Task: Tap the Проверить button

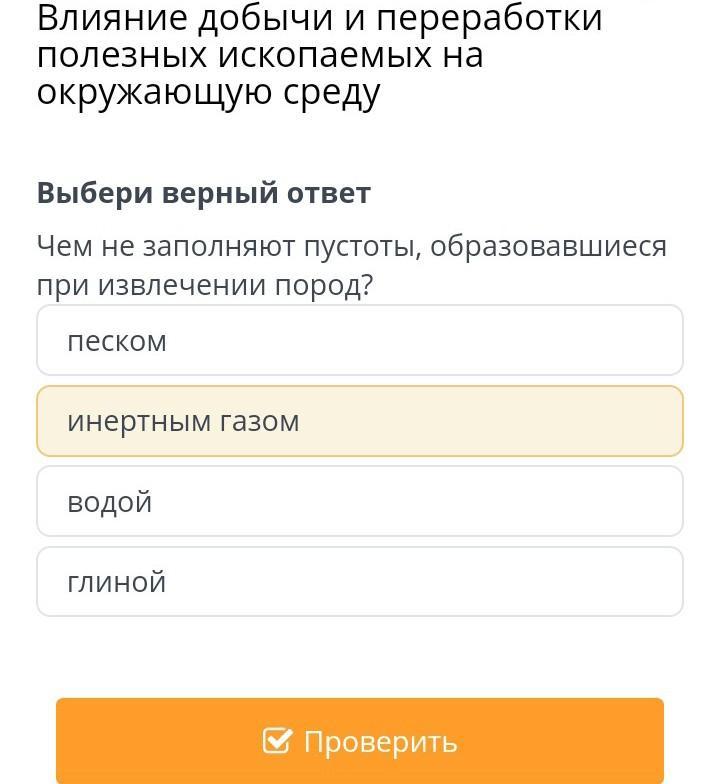Action: point(360,741)
